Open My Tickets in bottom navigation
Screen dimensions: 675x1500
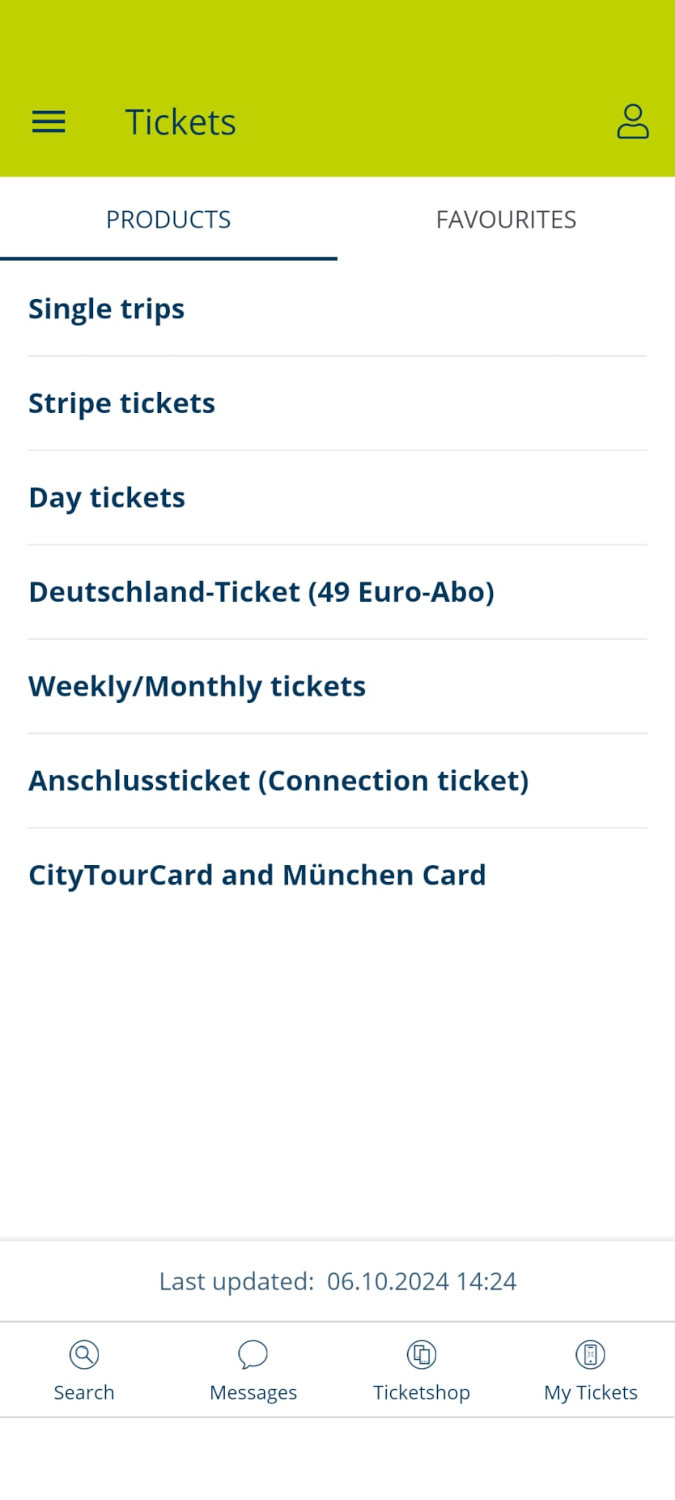pos(590,1371)
